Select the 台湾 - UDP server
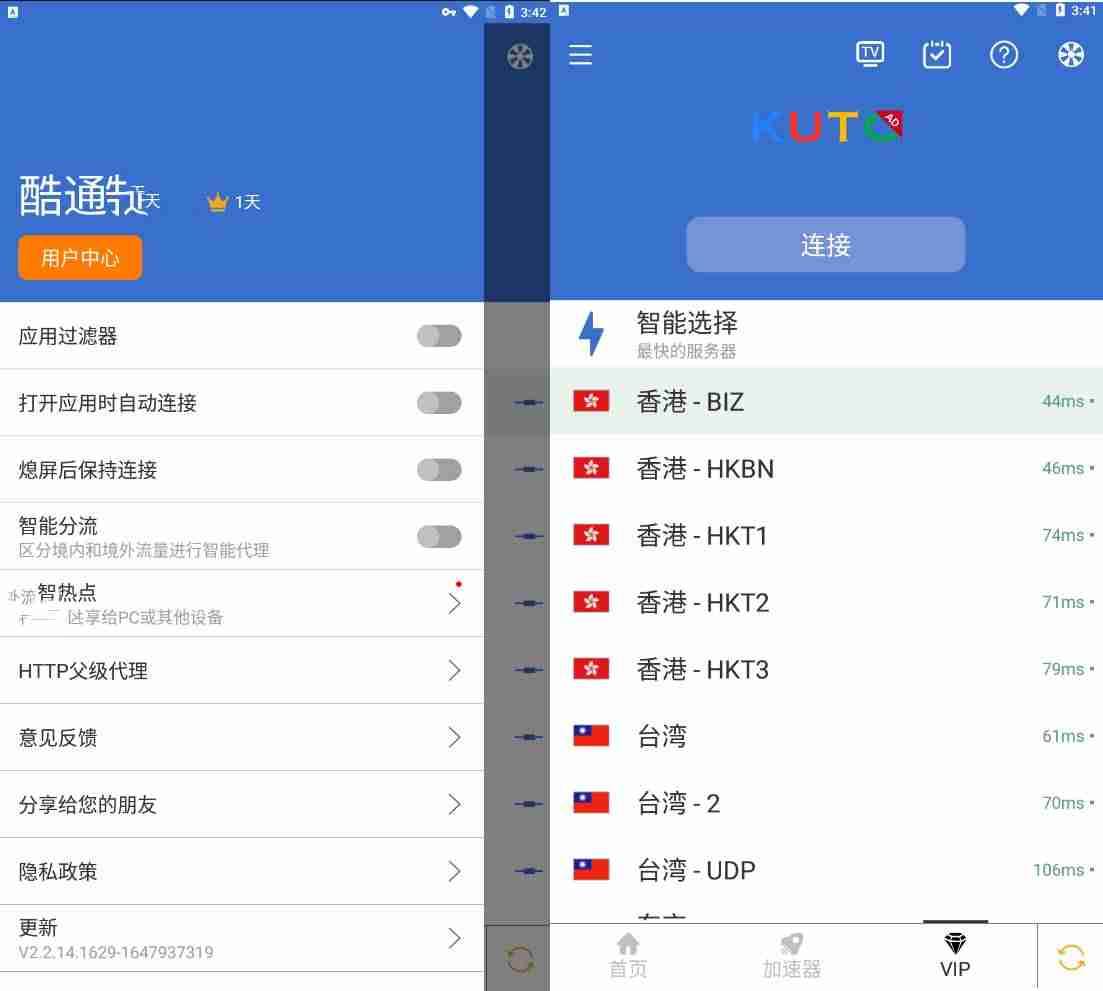 pyautogui.click(x=826, y=870)
